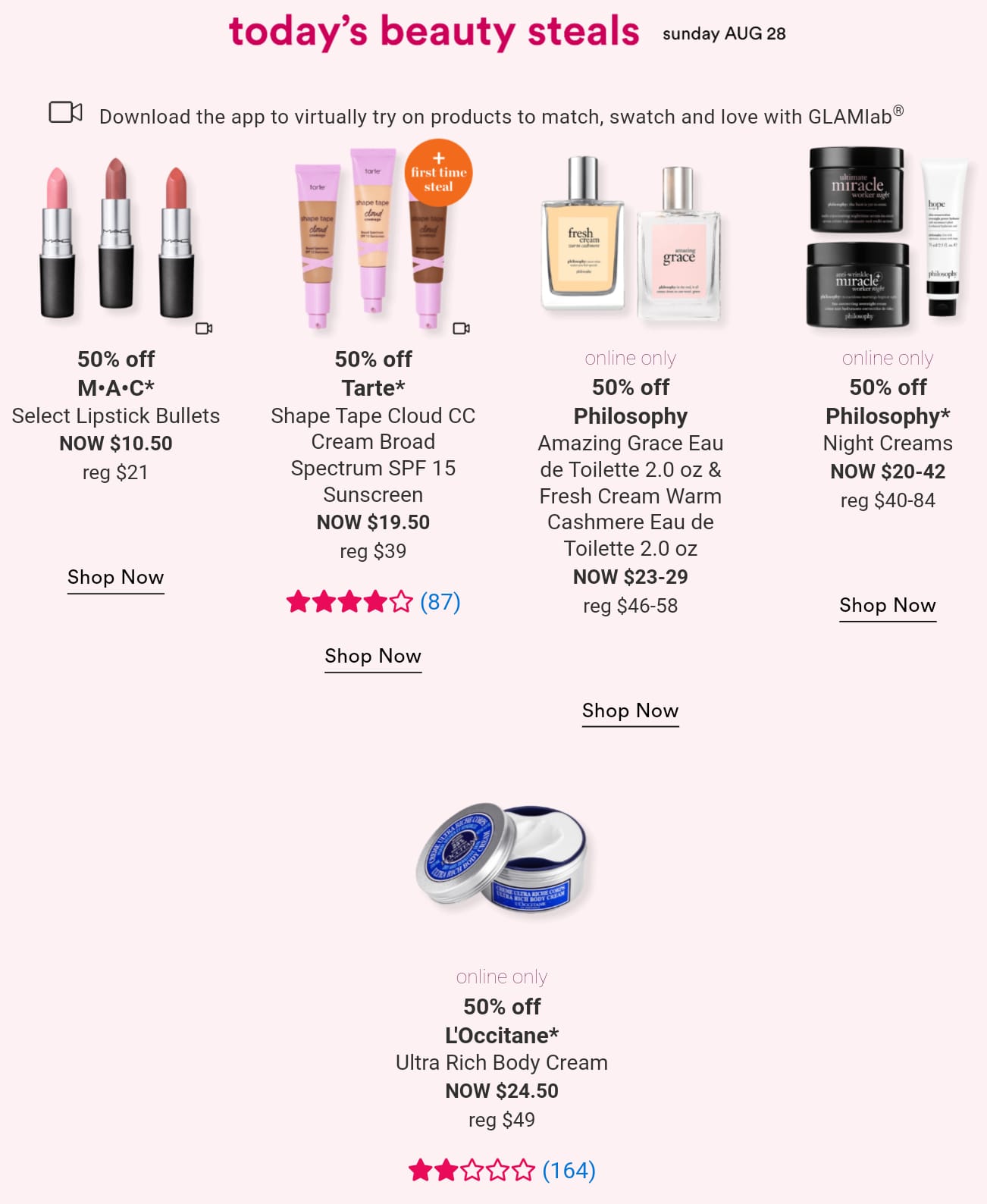The image size is (987, 1204).
Task: Tap the virtual try-on icon on M•A•C lipsticks
Action: point(204,328)
